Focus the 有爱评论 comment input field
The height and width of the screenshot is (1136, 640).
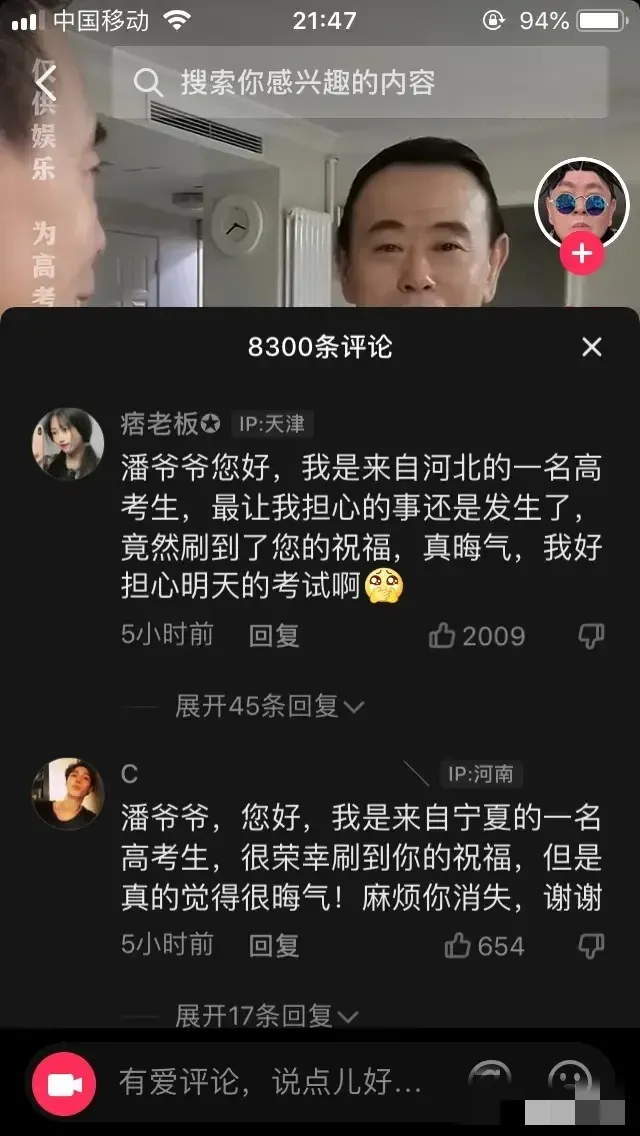270,1082
